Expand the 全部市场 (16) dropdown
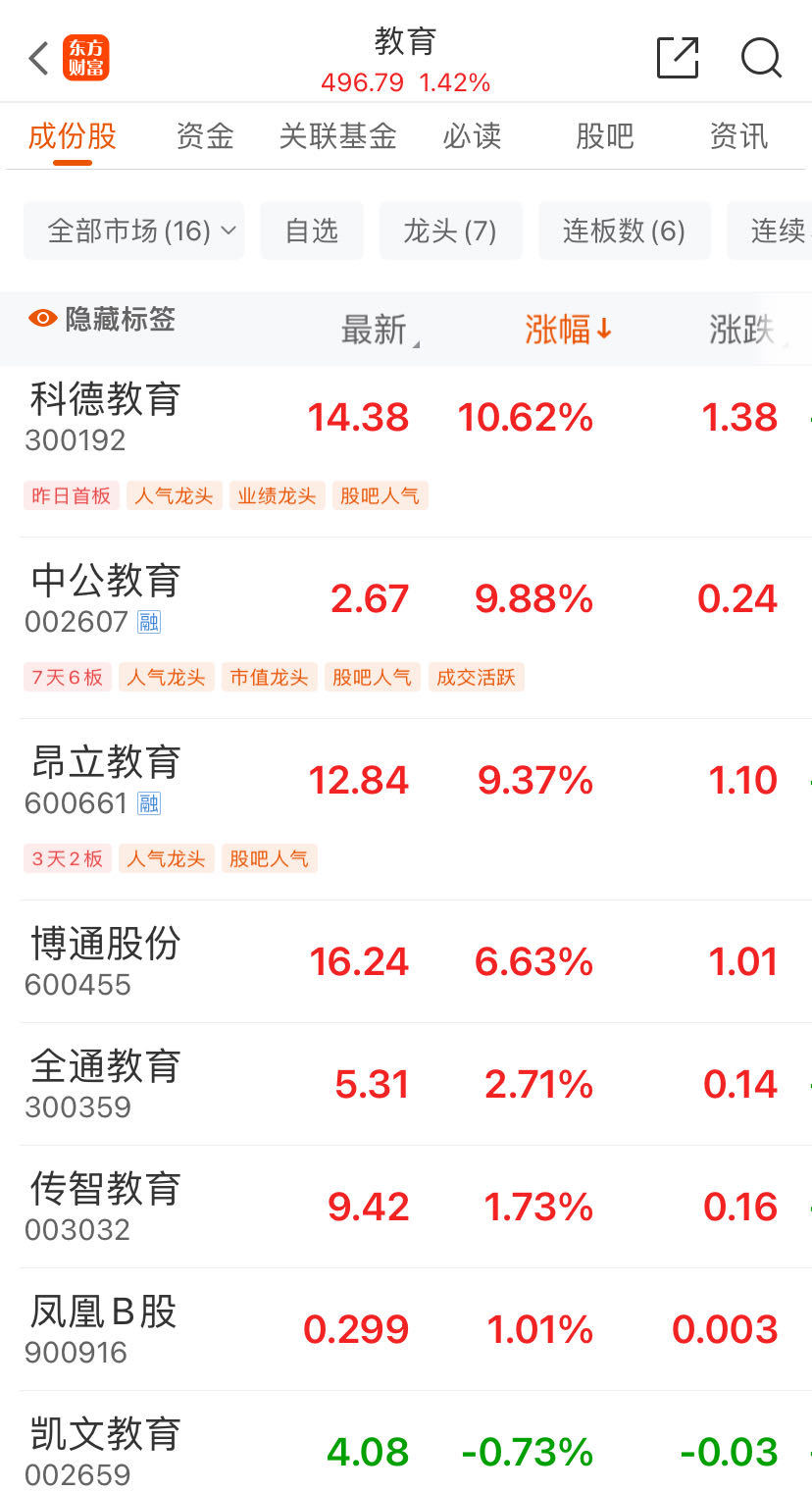The image size is (812, 1492). click(133, 232)
